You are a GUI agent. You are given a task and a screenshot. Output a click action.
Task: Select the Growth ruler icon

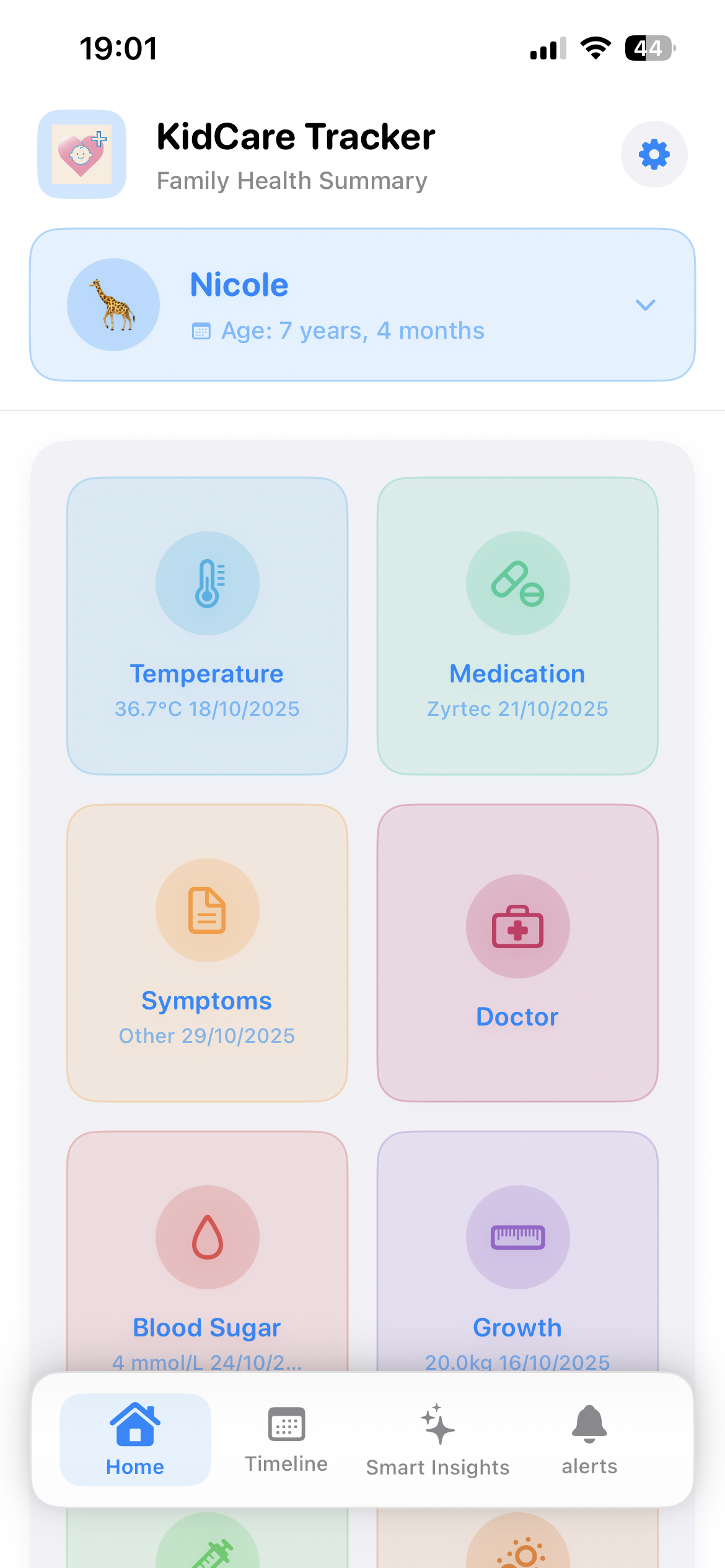pos(517,1236)
